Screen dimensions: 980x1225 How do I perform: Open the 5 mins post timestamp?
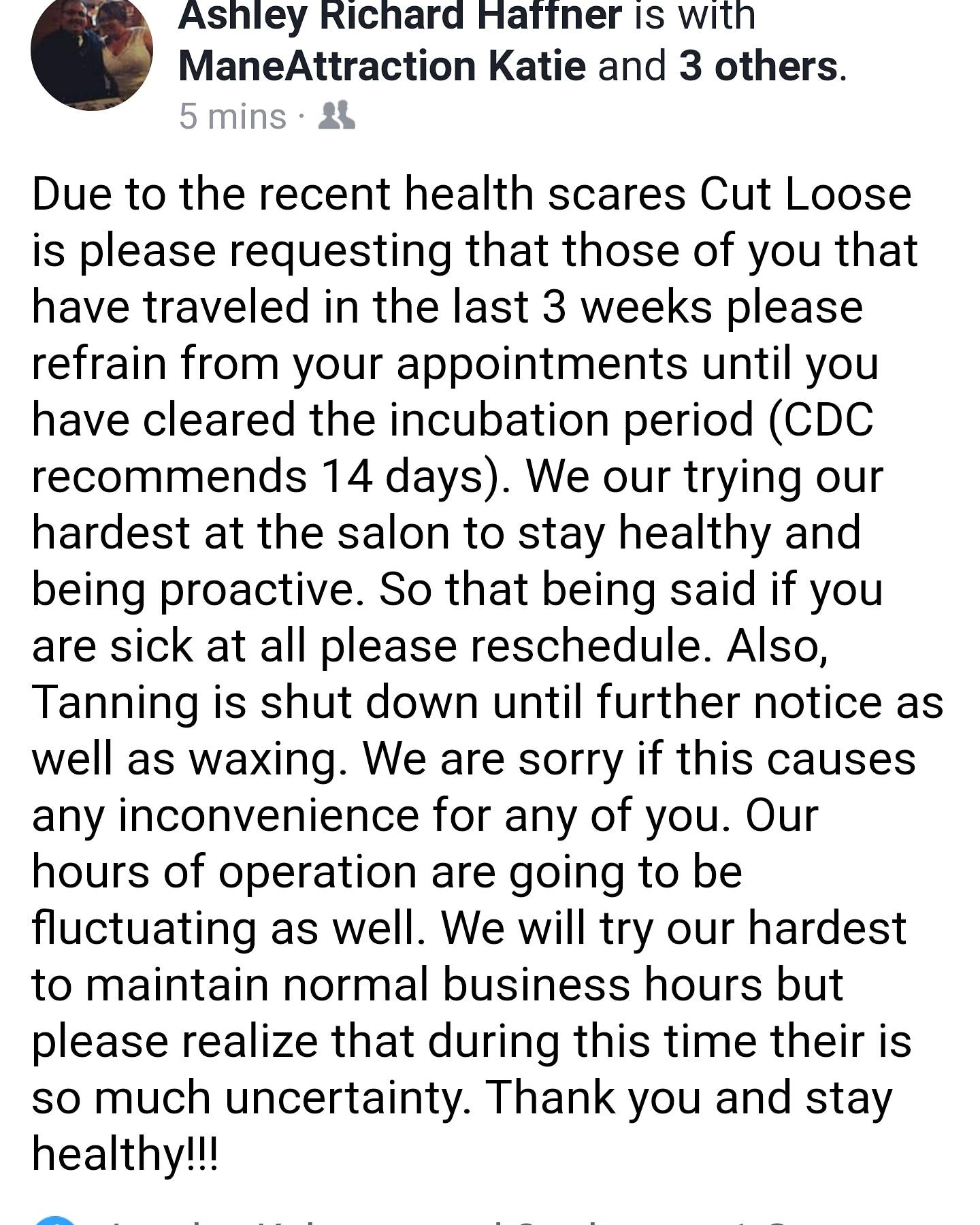232,116
